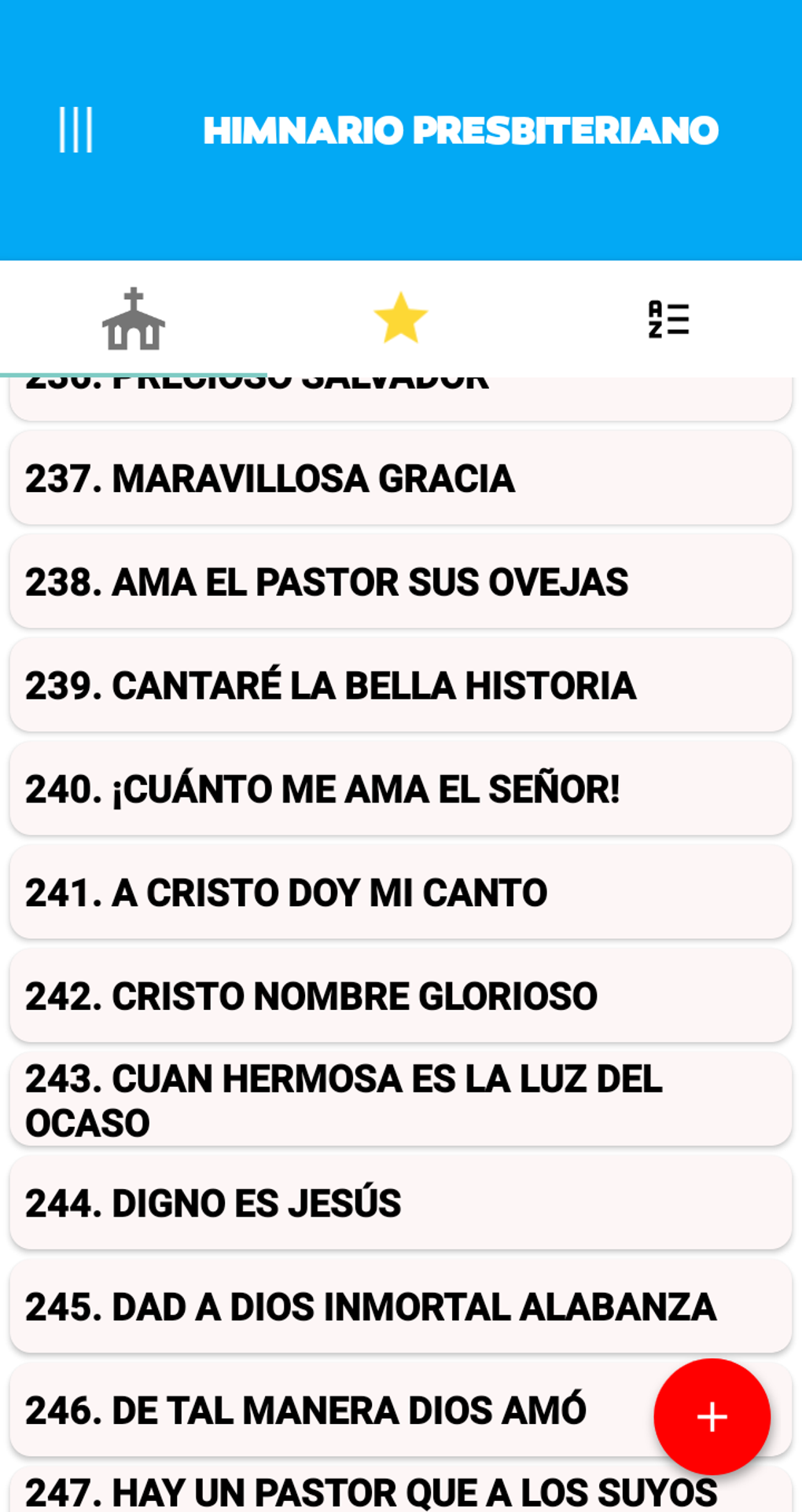Open hymn 245 Dad a Dios inmortal alabanza
The width and height of the screenshot is (802, 1512).
click(400, 1306)
